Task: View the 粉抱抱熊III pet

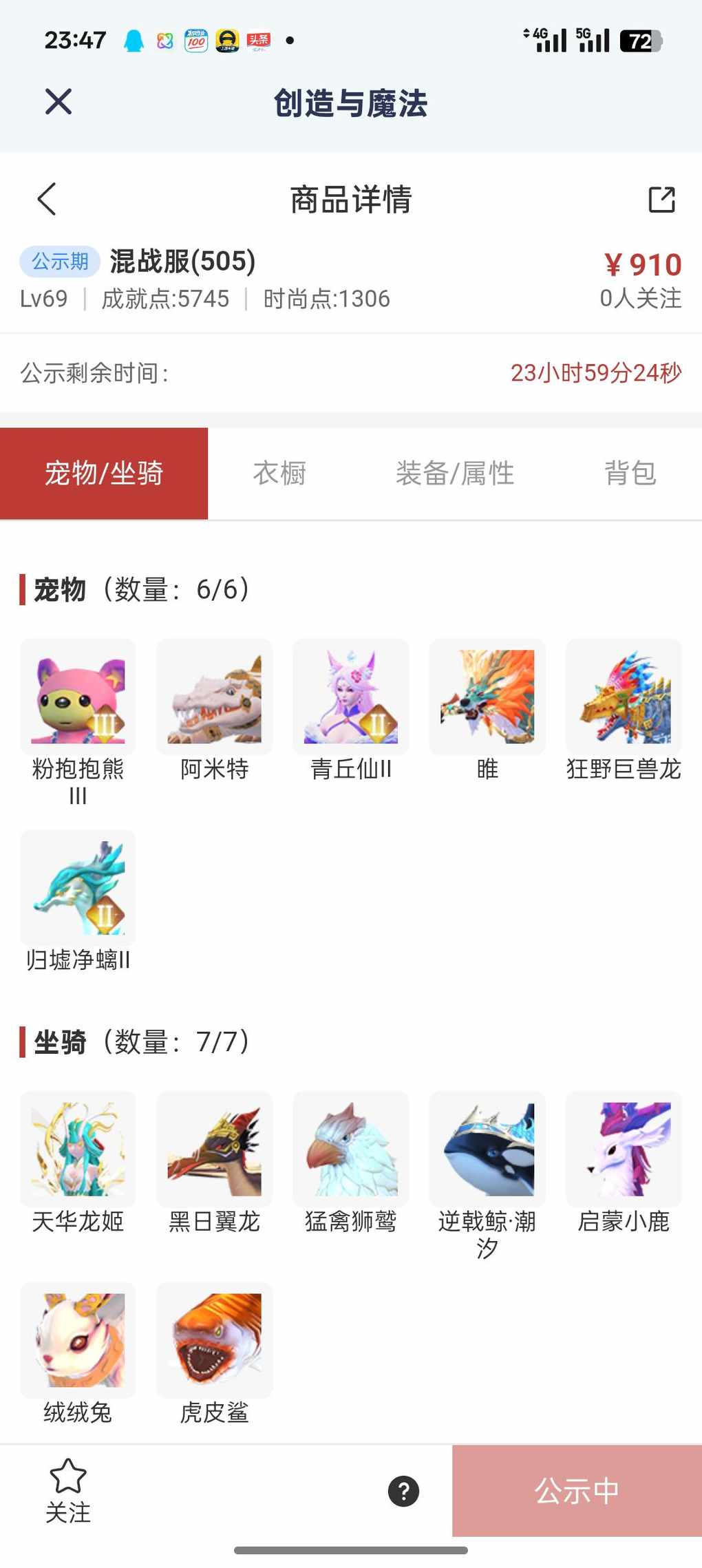Action: [x=78, y=697]
